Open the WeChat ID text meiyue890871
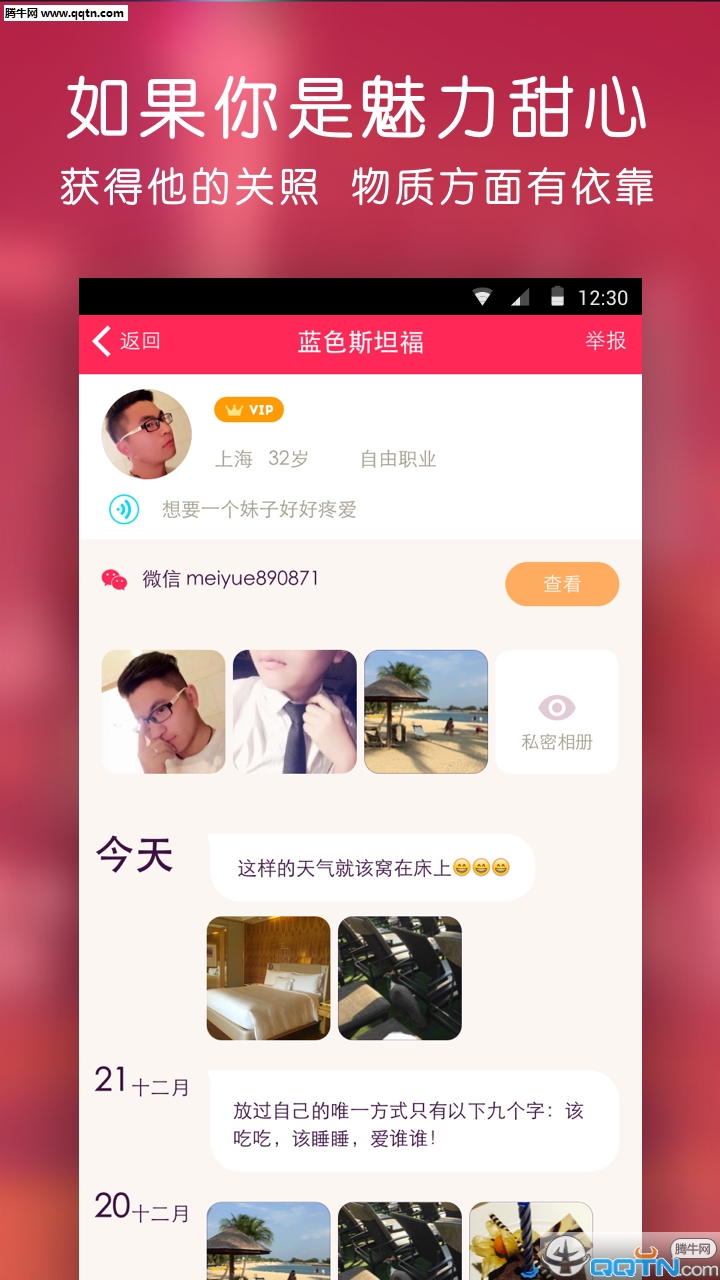The height and width of the screenshot is (1280, 720). tap(255, 578)
